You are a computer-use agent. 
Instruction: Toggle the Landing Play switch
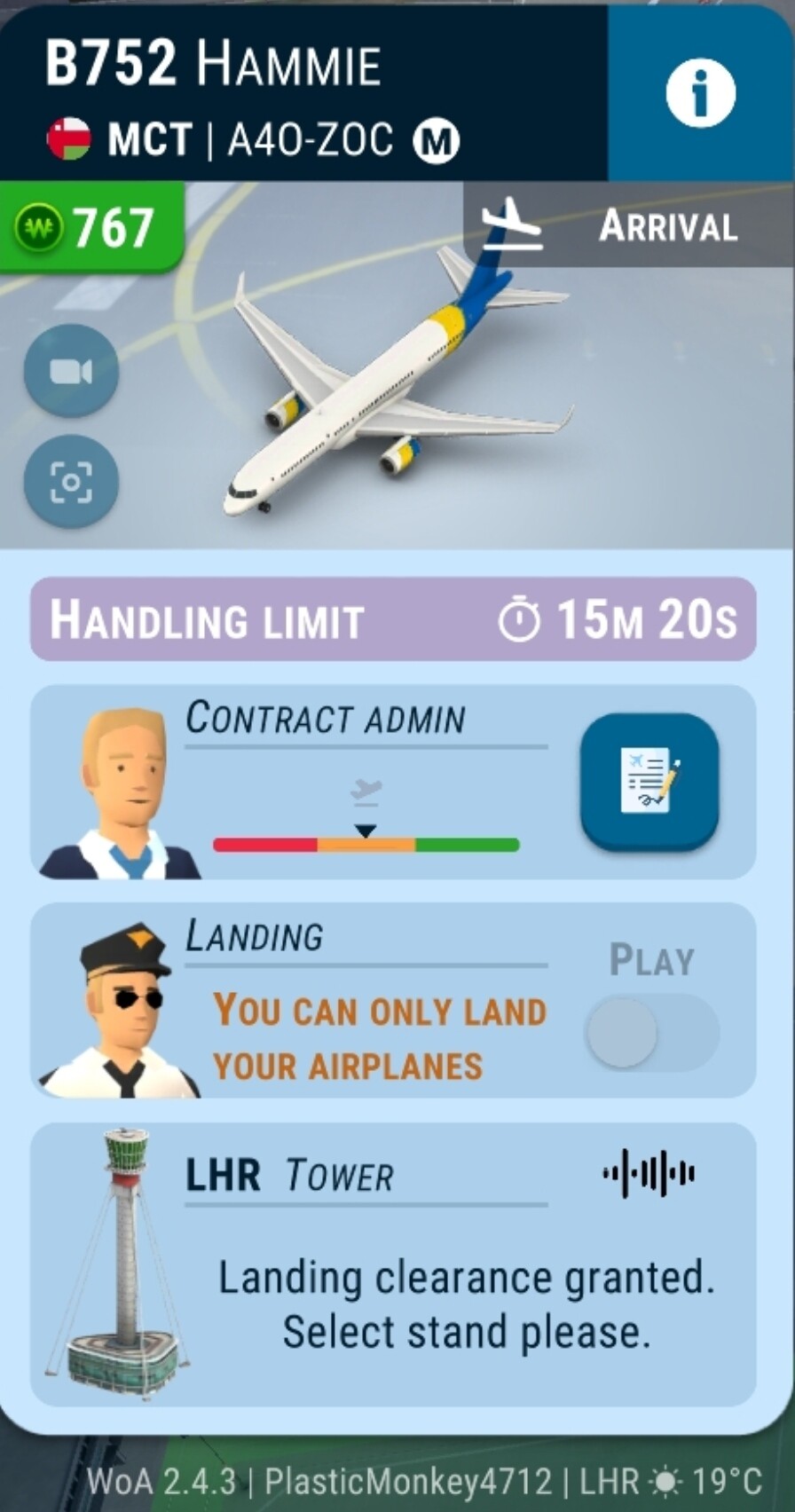pyautogui.click(x=651, y=1032)
